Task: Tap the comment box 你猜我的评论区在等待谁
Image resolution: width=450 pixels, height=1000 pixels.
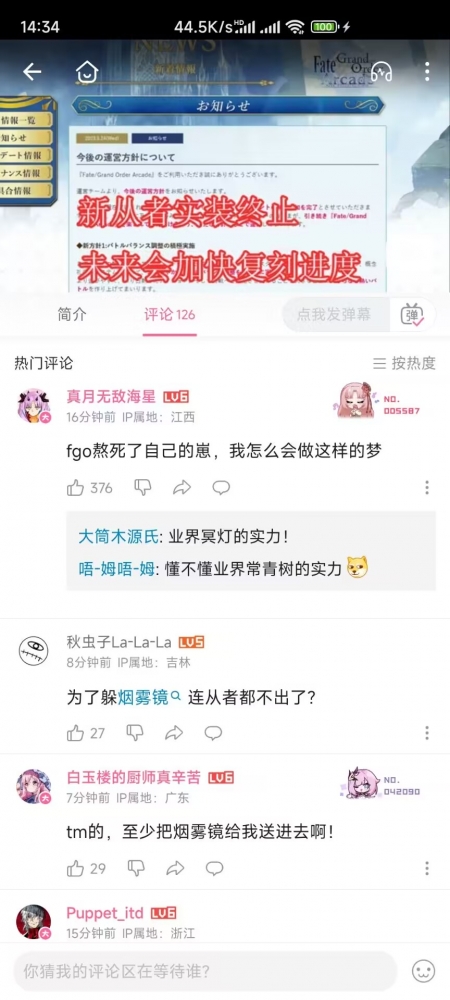Action: click(x=205, y=971)
